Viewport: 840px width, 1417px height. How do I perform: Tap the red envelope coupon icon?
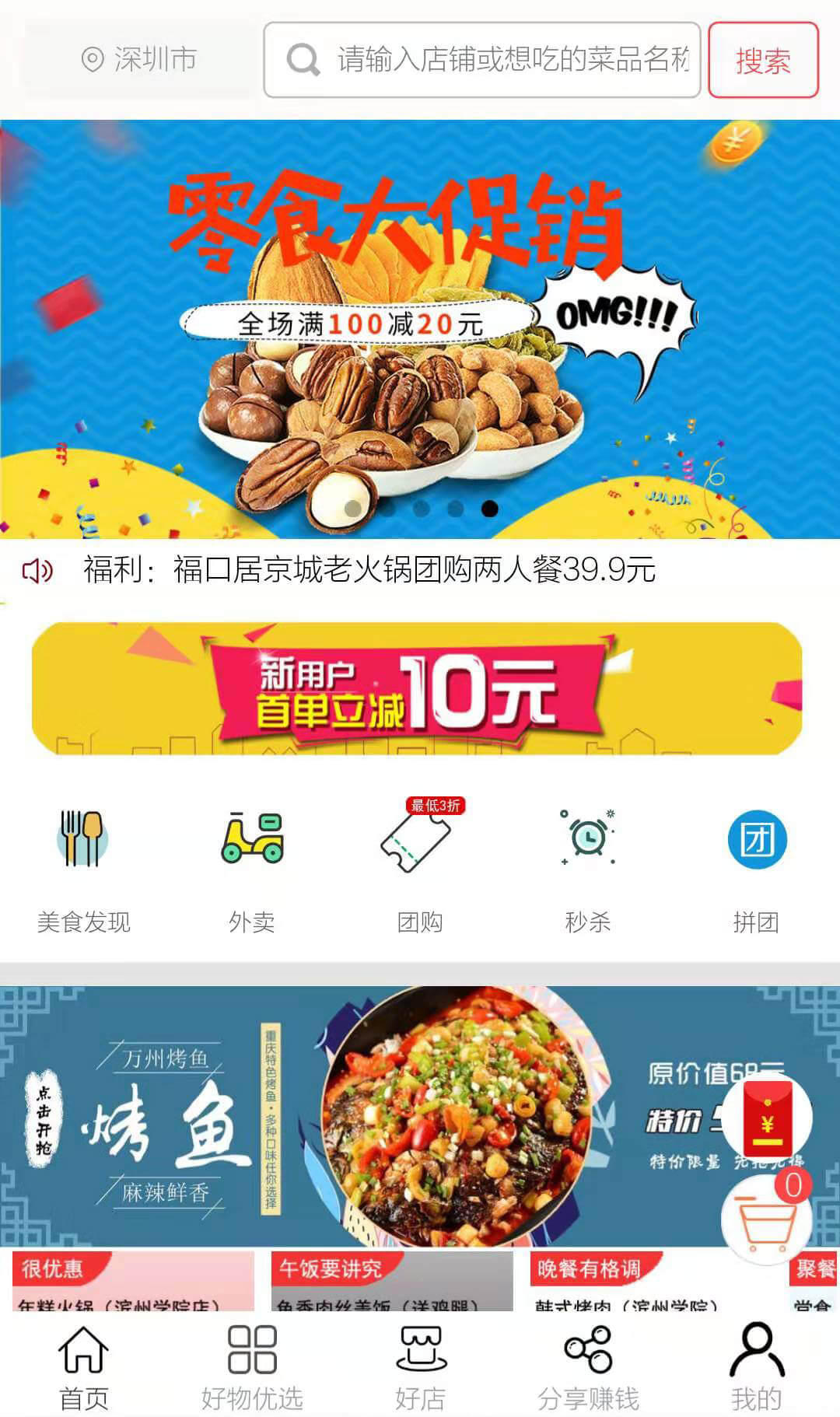[x=766, y=1114]
